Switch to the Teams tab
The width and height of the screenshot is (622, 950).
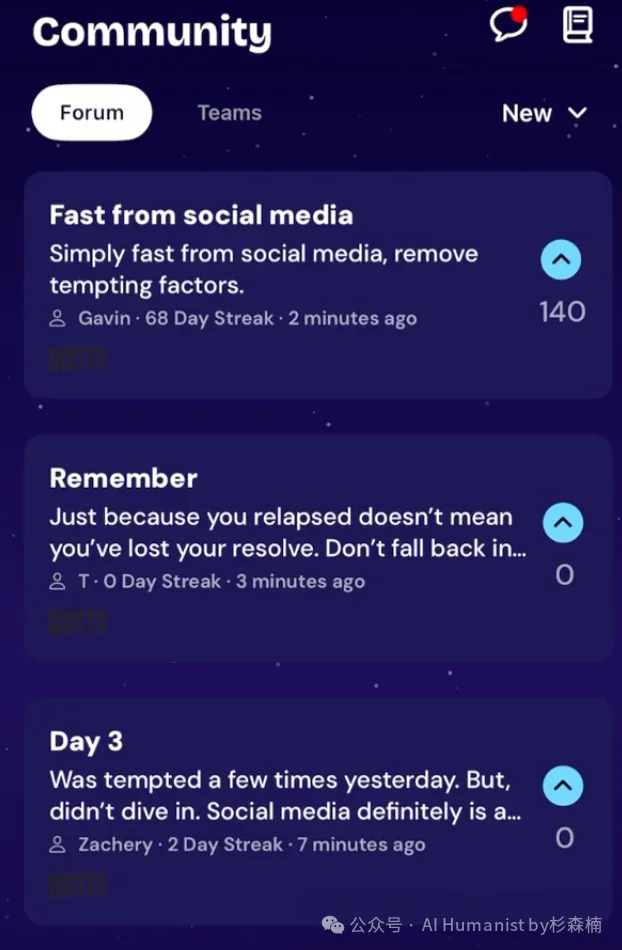pos(229,113)
